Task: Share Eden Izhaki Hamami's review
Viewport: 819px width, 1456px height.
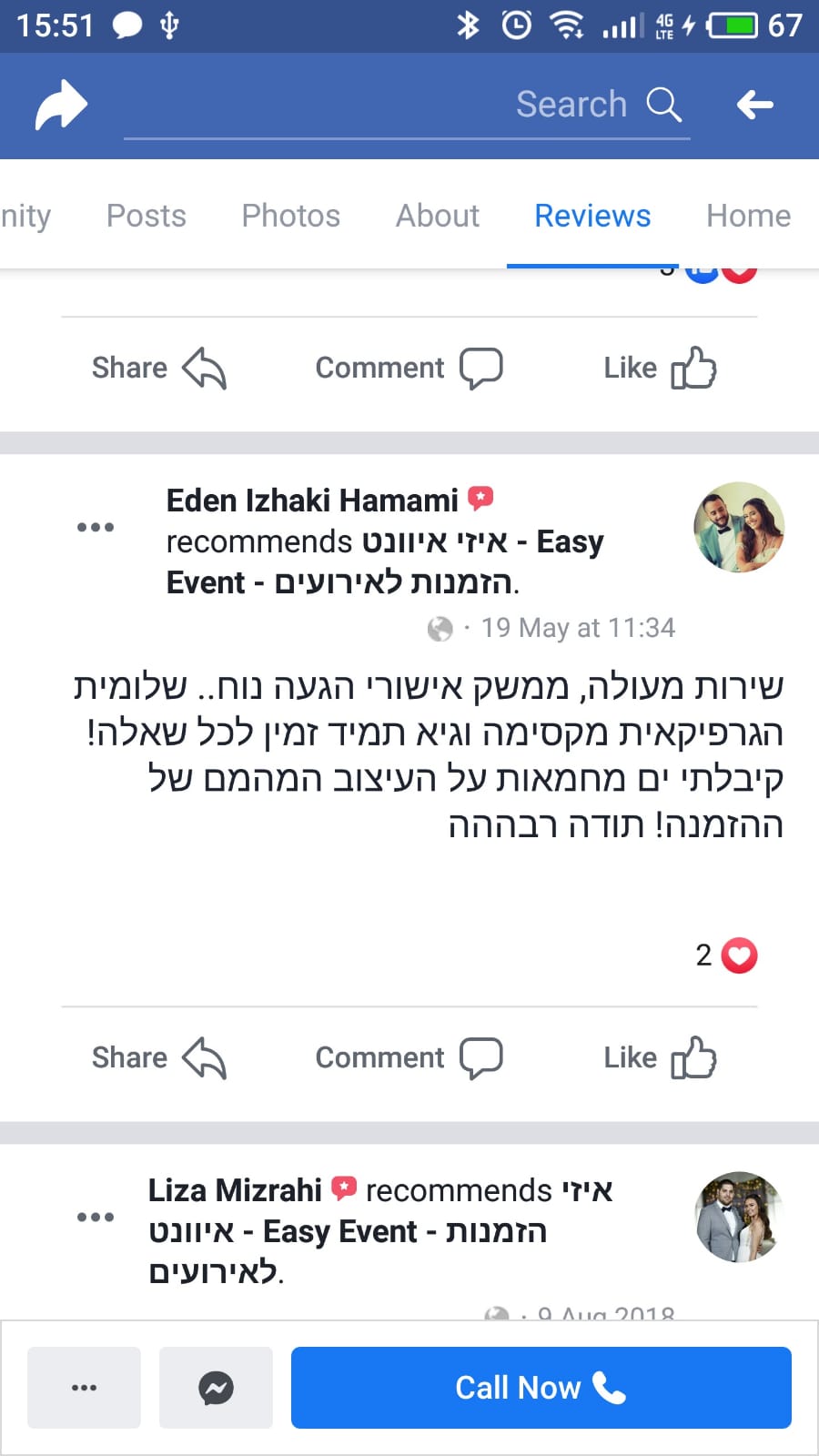Action: 158,1057
